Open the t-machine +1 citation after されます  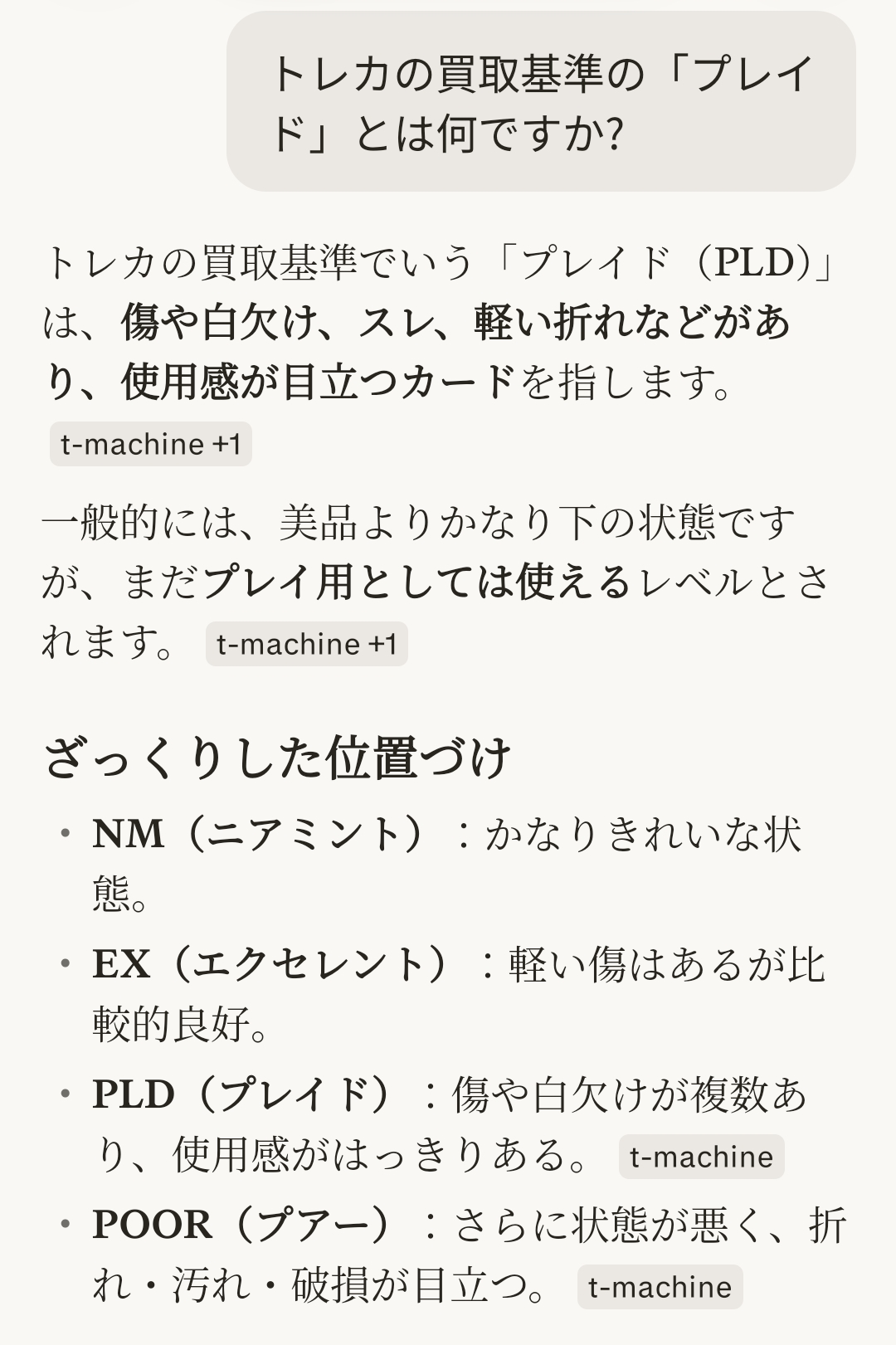point(307,644)
